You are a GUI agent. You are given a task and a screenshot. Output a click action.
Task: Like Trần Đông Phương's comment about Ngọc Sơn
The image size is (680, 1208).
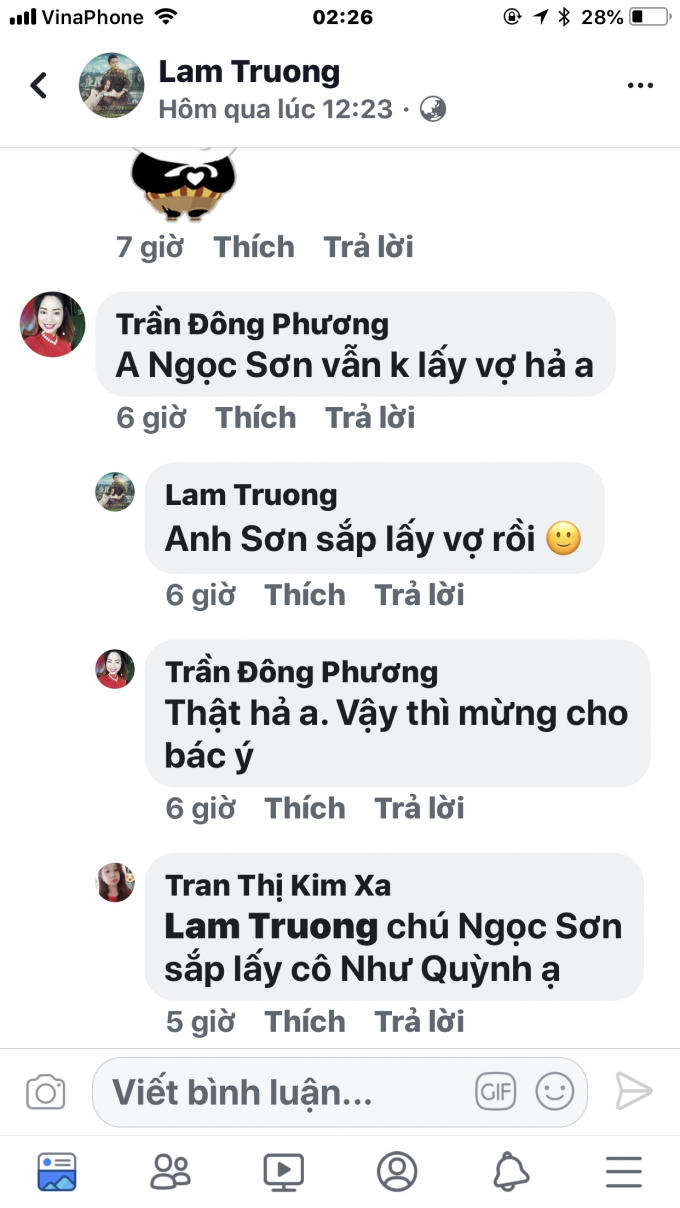(x=255, y=417)
